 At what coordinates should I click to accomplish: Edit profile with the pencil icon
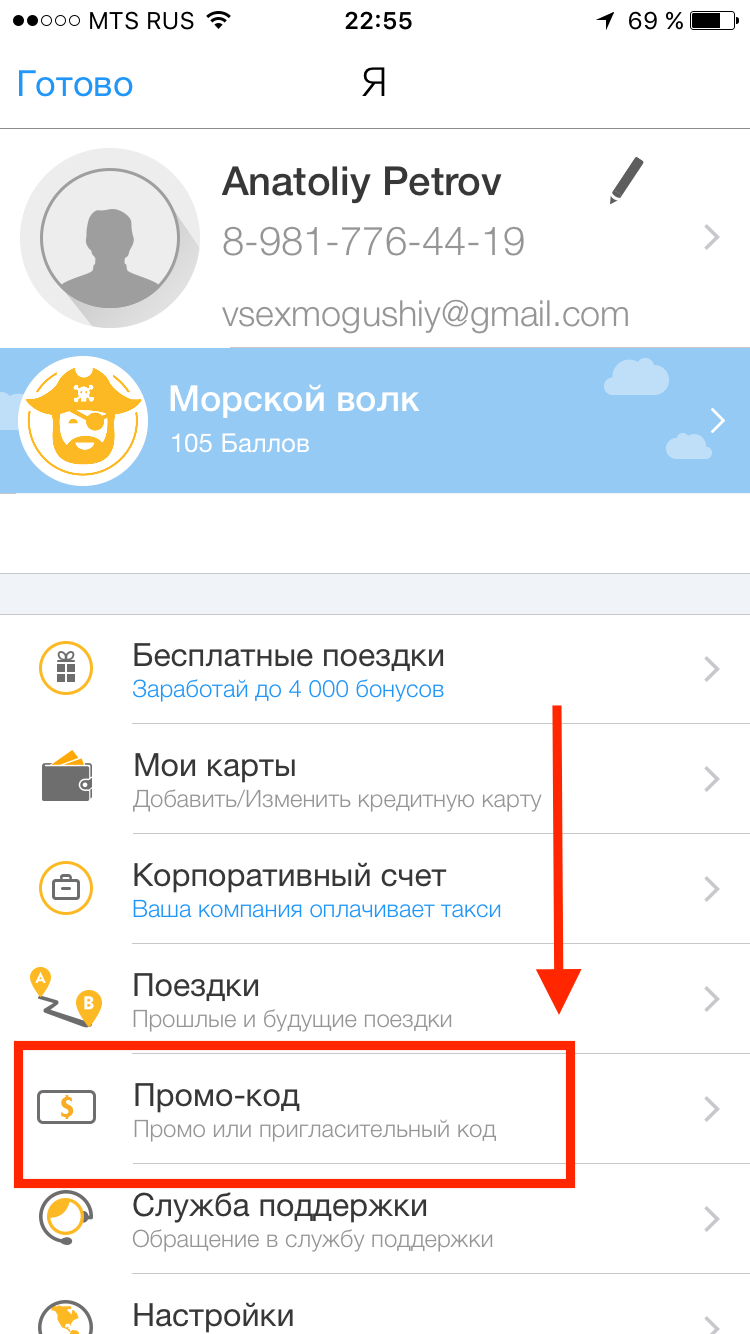tap(626, 182)
